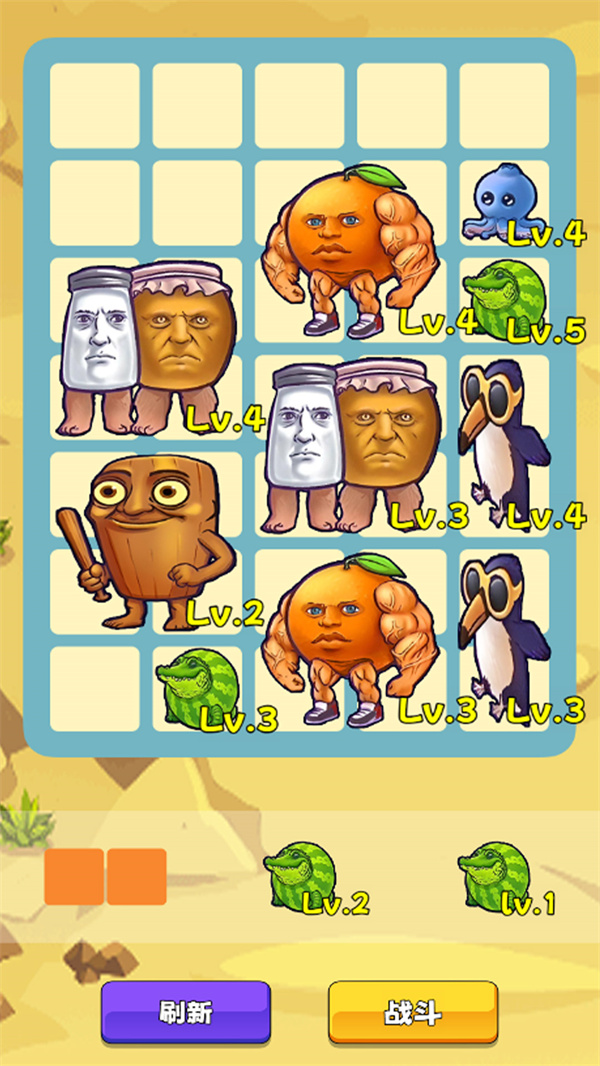Select the salt shaker and jar Lv.4 unit
The image size is (600, 1066).
[150, 347]
